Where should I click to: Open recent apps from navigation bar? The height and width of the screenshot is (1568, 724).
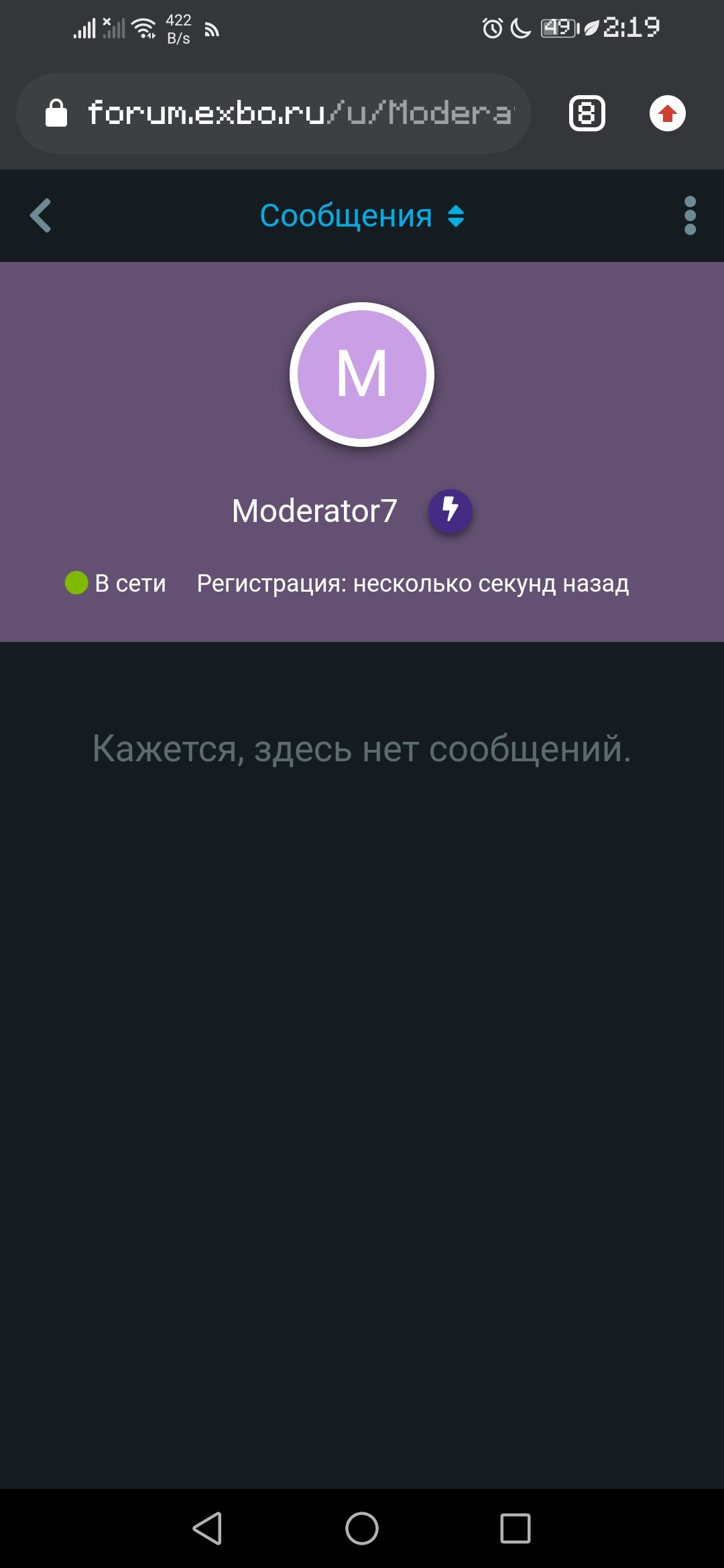(516, 1528)
